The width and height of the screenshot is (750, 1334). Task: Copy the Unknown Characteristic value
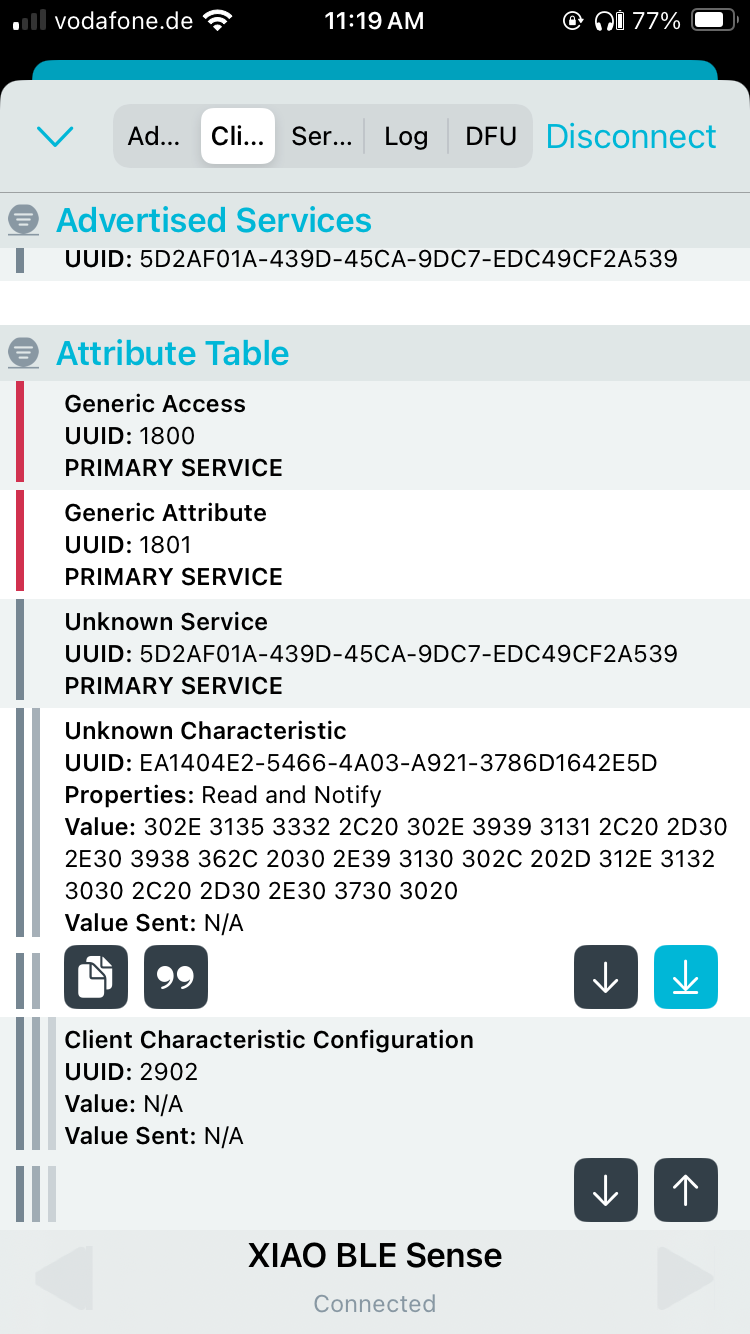click(x=96, y=976)
